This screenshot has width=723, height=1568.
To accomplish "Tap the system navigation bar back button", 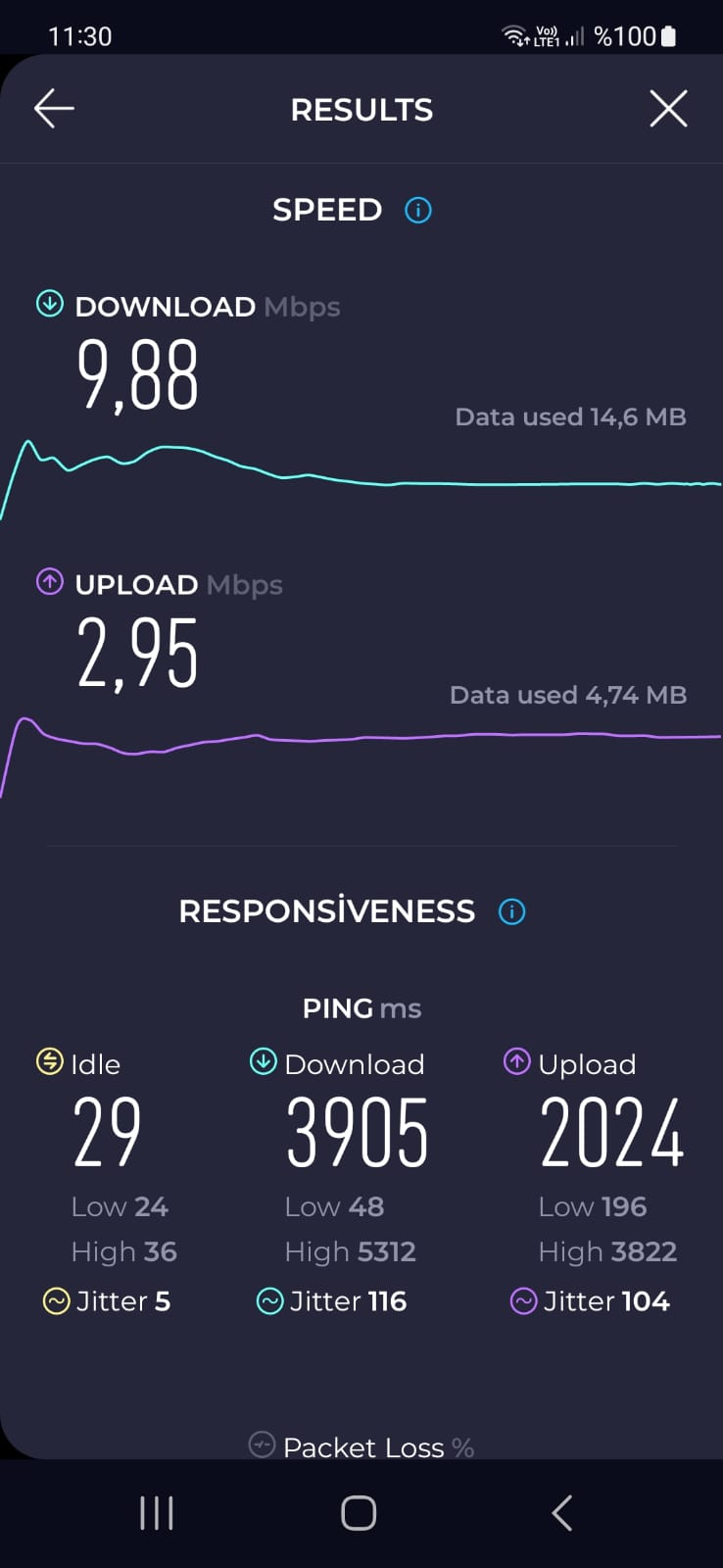I will (561, 1513).
